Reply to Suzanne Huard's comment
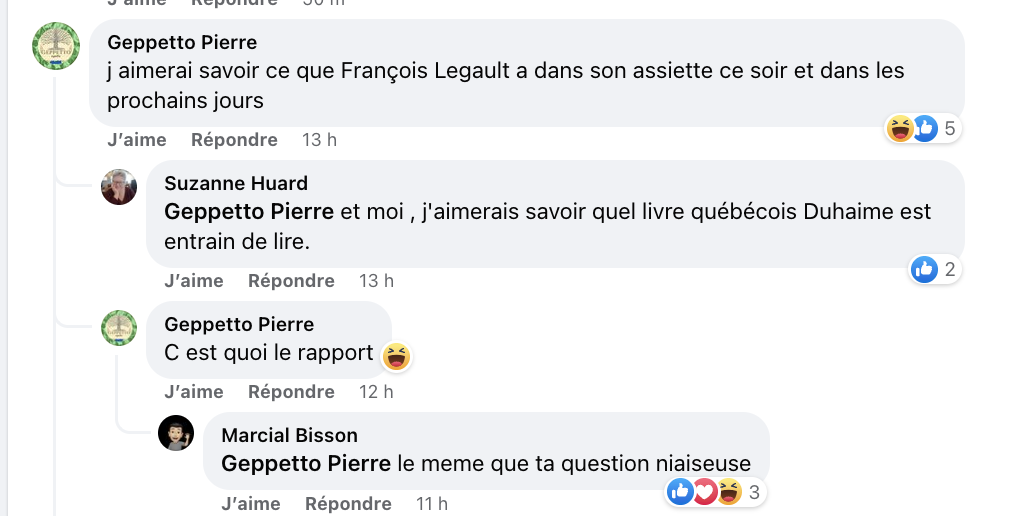This screenshot has width=1022, height=516. pyautogui.click(x=291, y=281)
